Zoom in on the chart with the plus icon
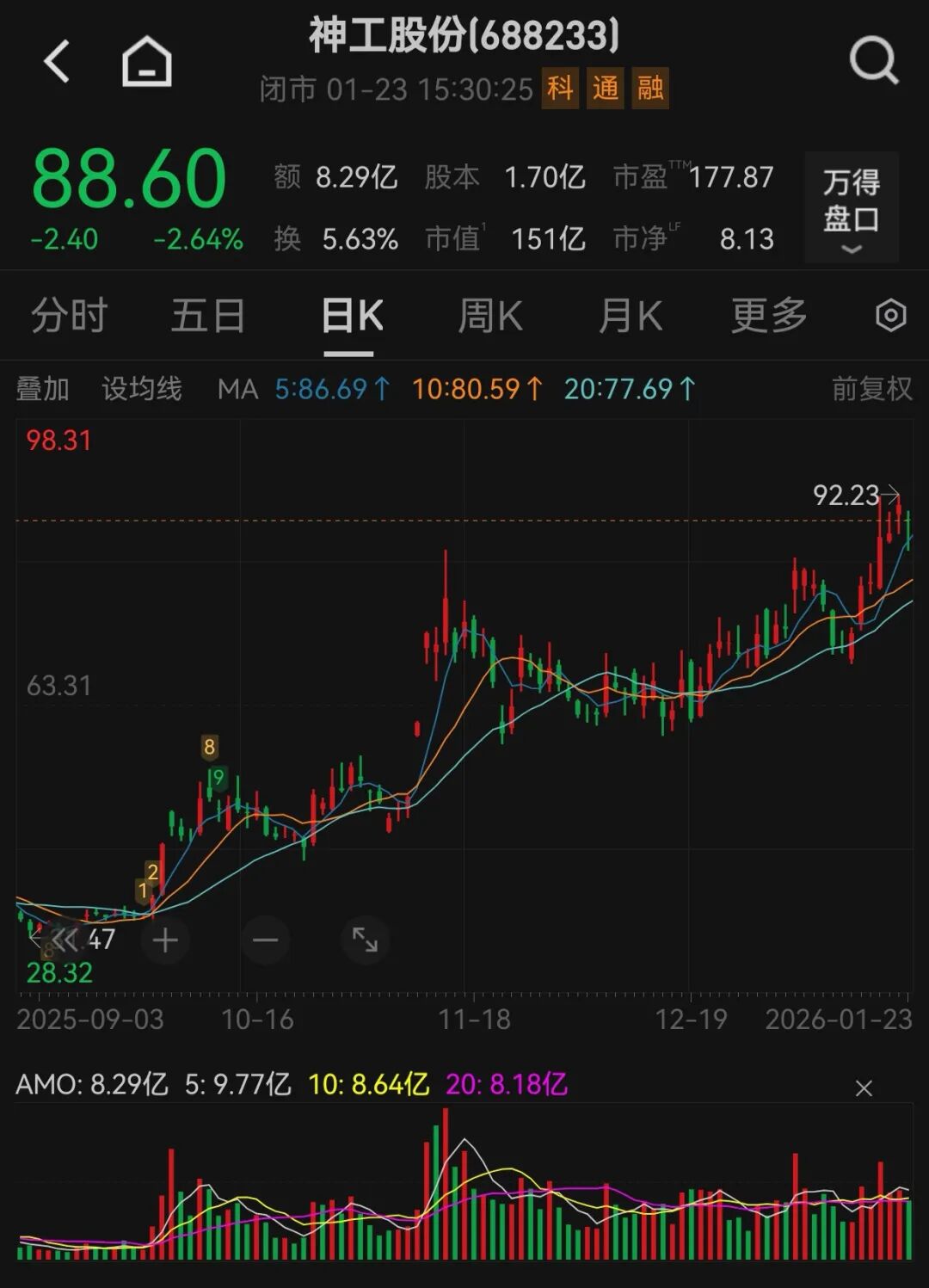This screenshot has height=1288, width=929. 165,941
